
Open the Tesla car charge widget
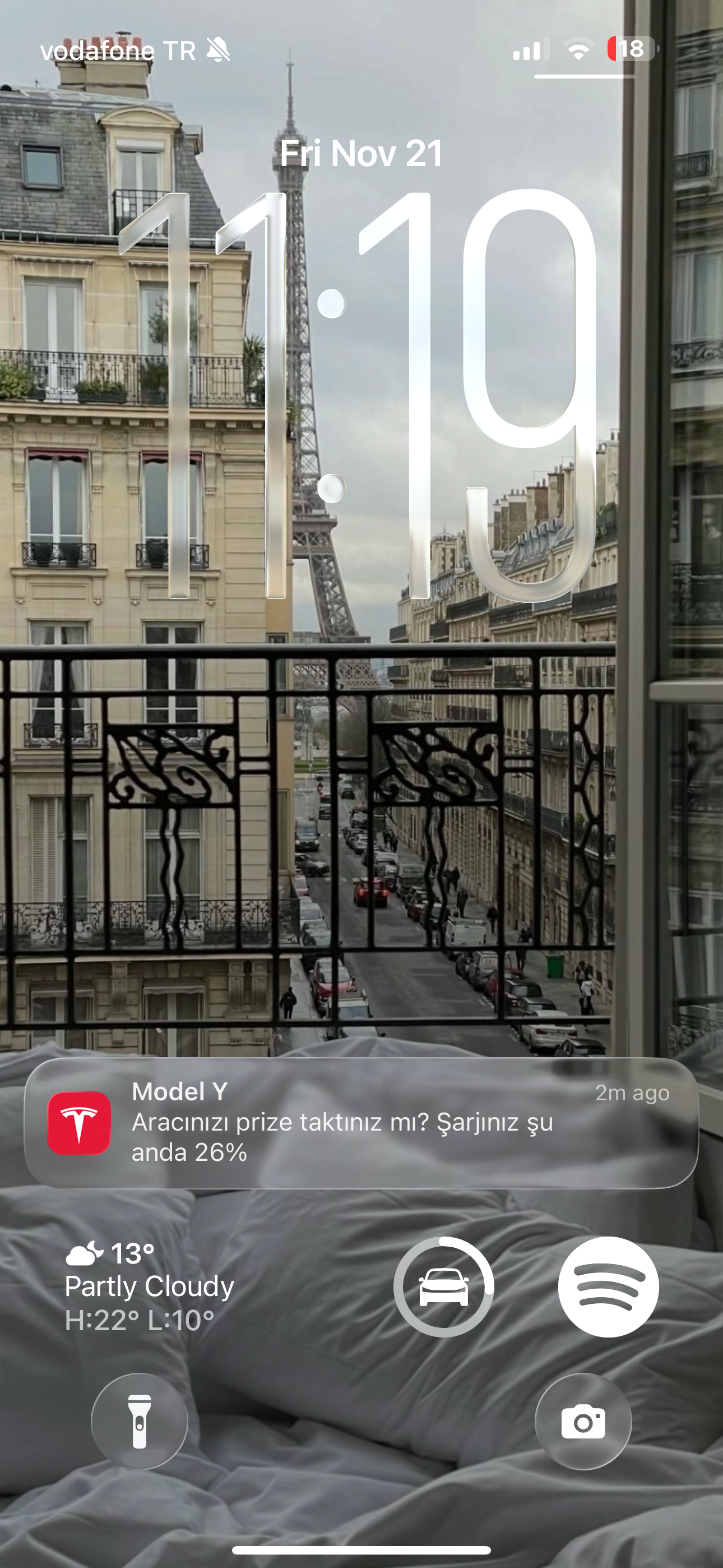click(444, 1287)
